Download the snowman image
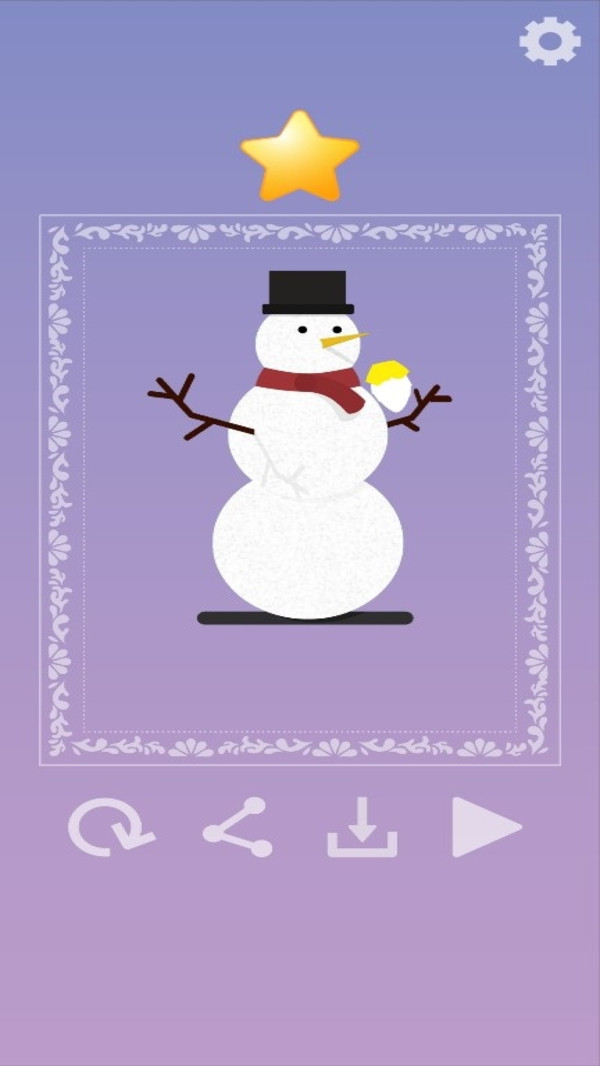This screenshot has width=600, height=1066. coord(362,828)
